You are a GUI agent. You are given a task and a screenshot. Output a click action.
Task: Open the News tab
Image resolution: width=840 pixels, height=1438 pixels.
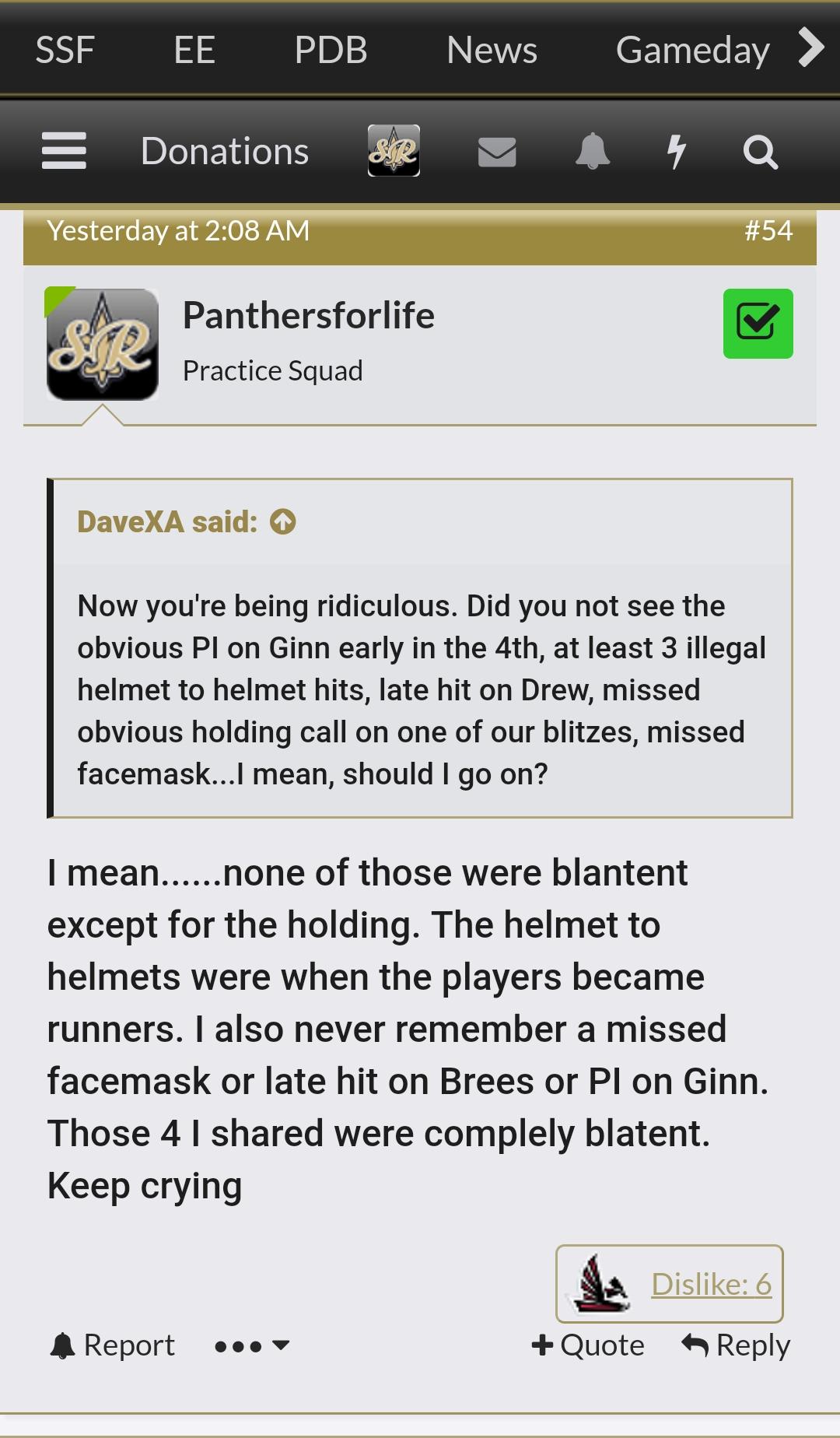(492, 50)
